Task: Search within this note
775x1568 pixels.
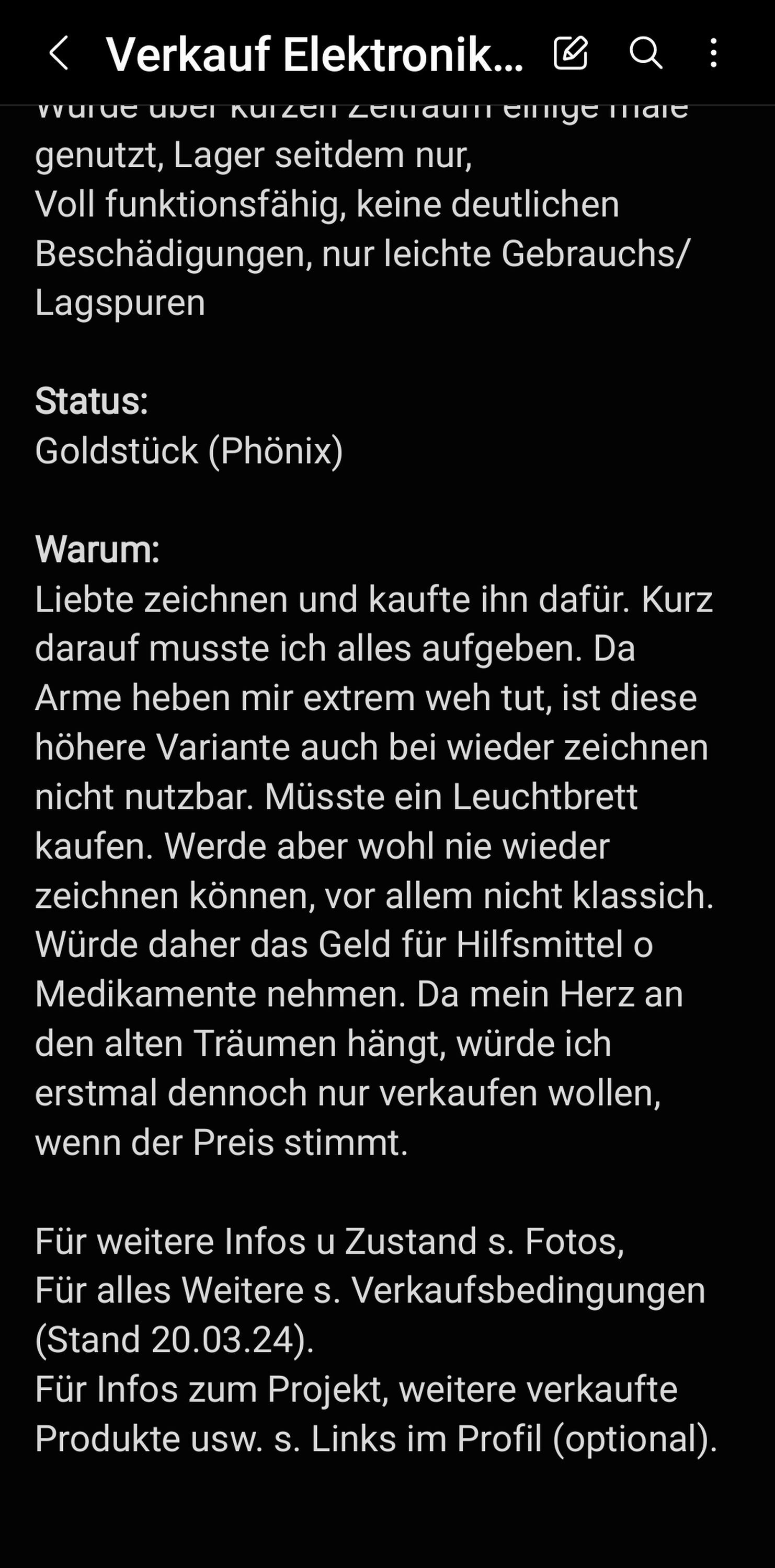Action: tap(645, 52)
